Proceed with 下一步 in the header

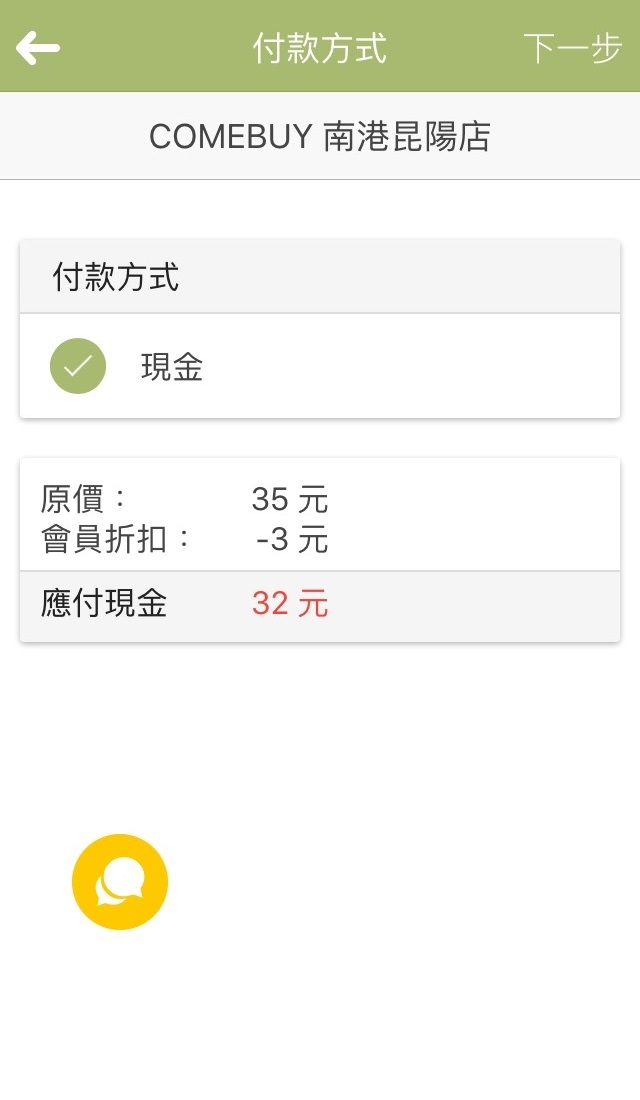[572, 48]
